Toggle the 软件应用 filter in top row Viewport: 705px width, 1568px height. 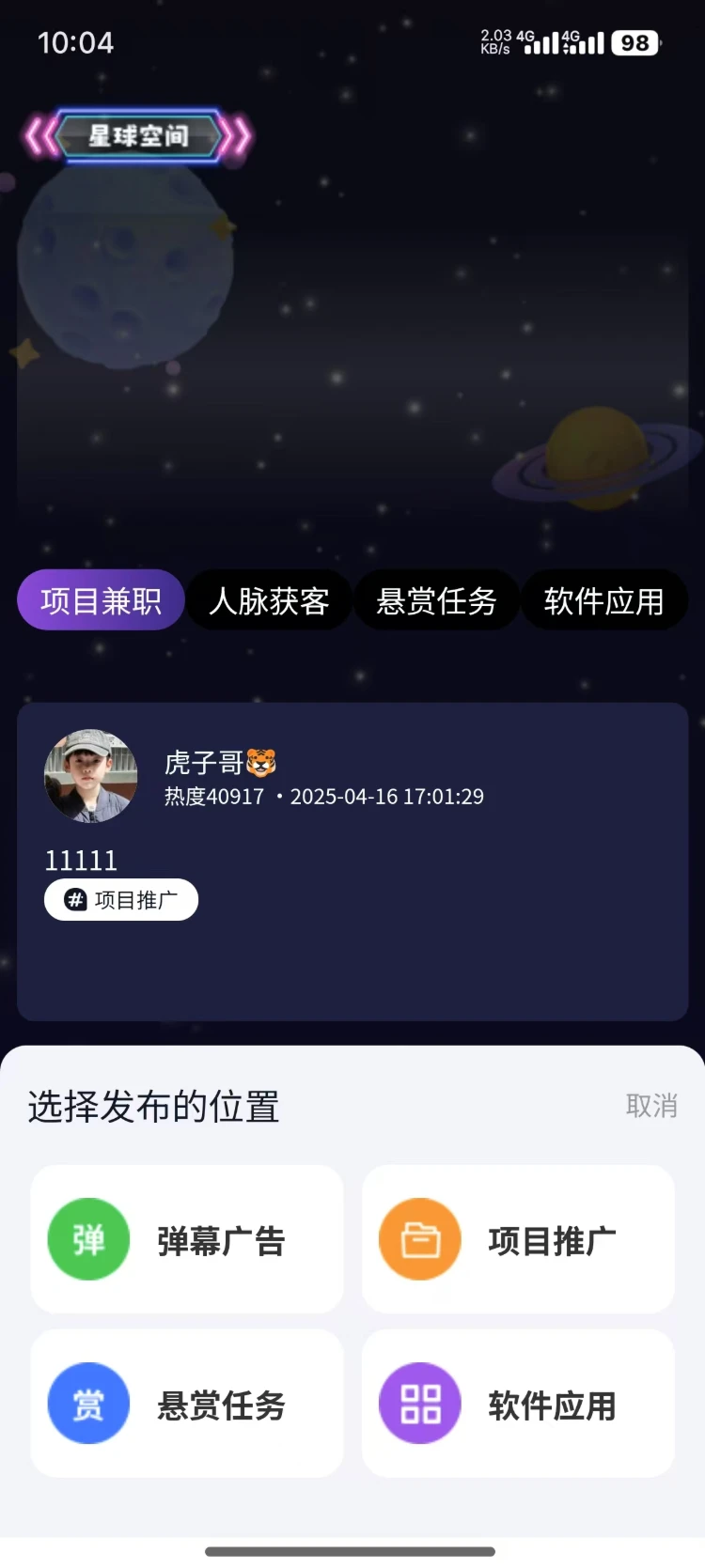click(x=604, y=599)
